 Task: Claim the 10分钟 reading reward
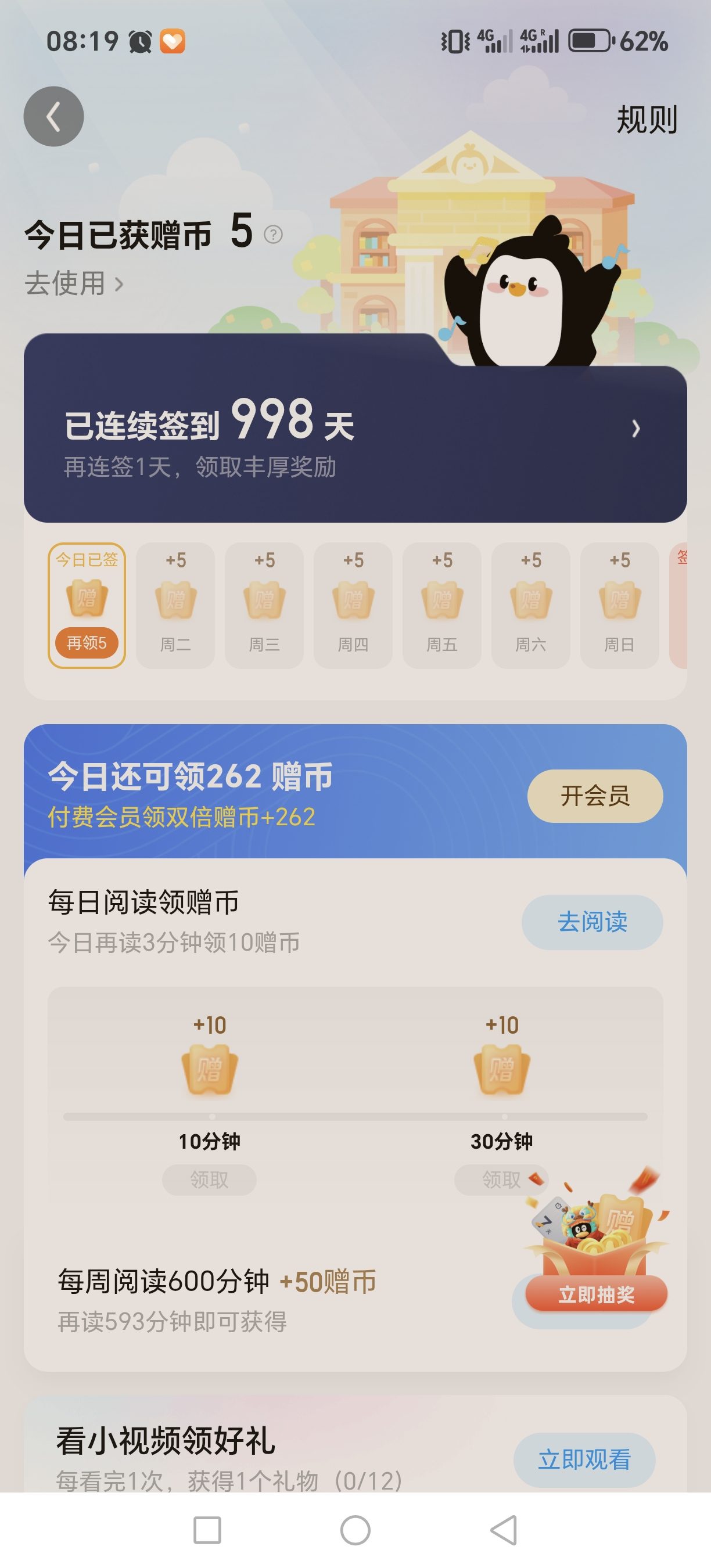pyautogui.click(x=209, y=1179)
